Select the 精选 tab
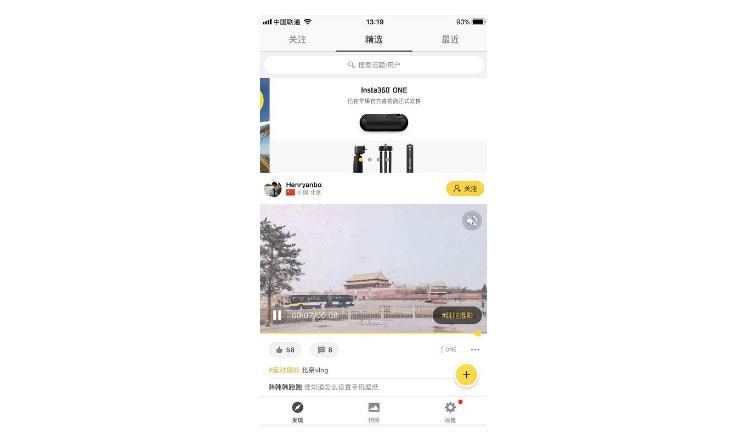 coord(373,40)
